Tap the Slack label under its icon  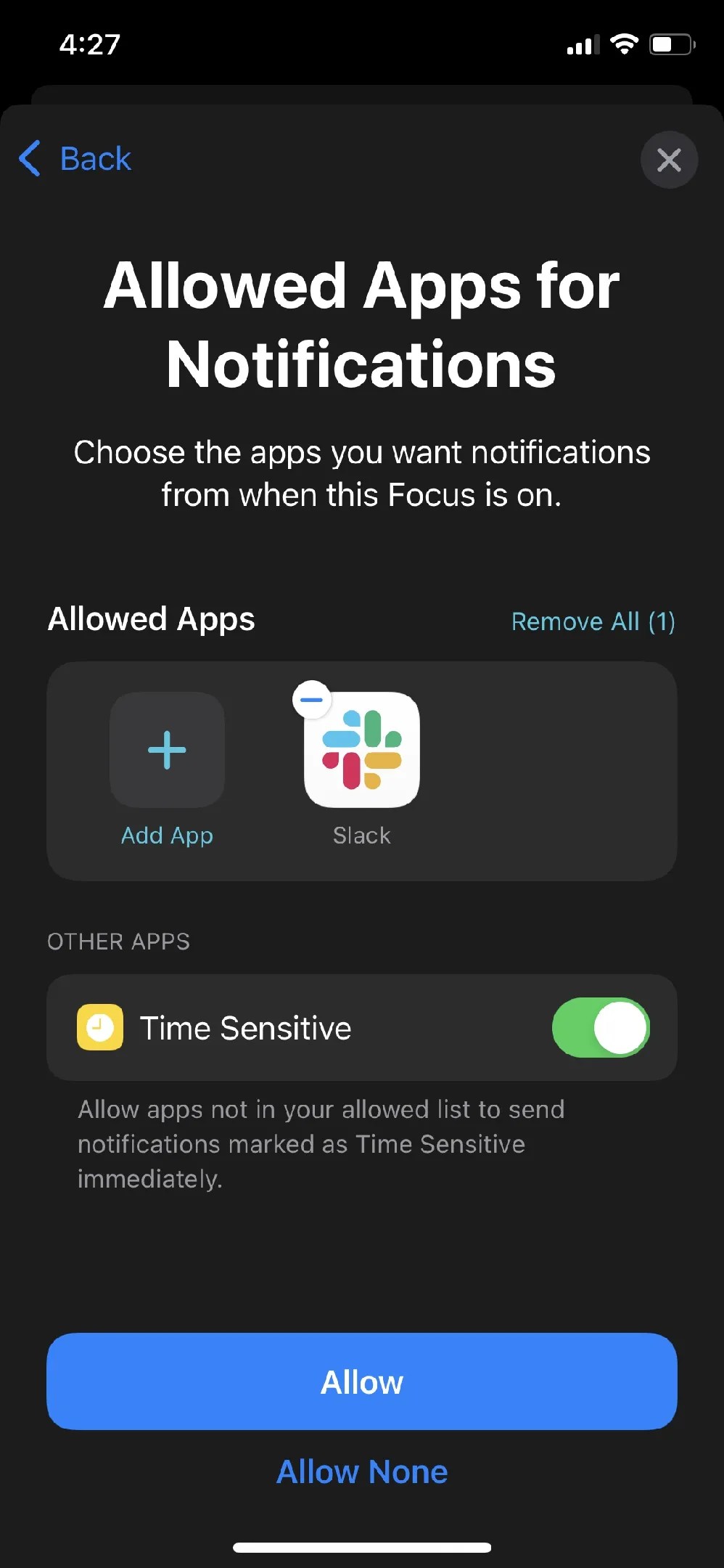[x=361, y=835]
